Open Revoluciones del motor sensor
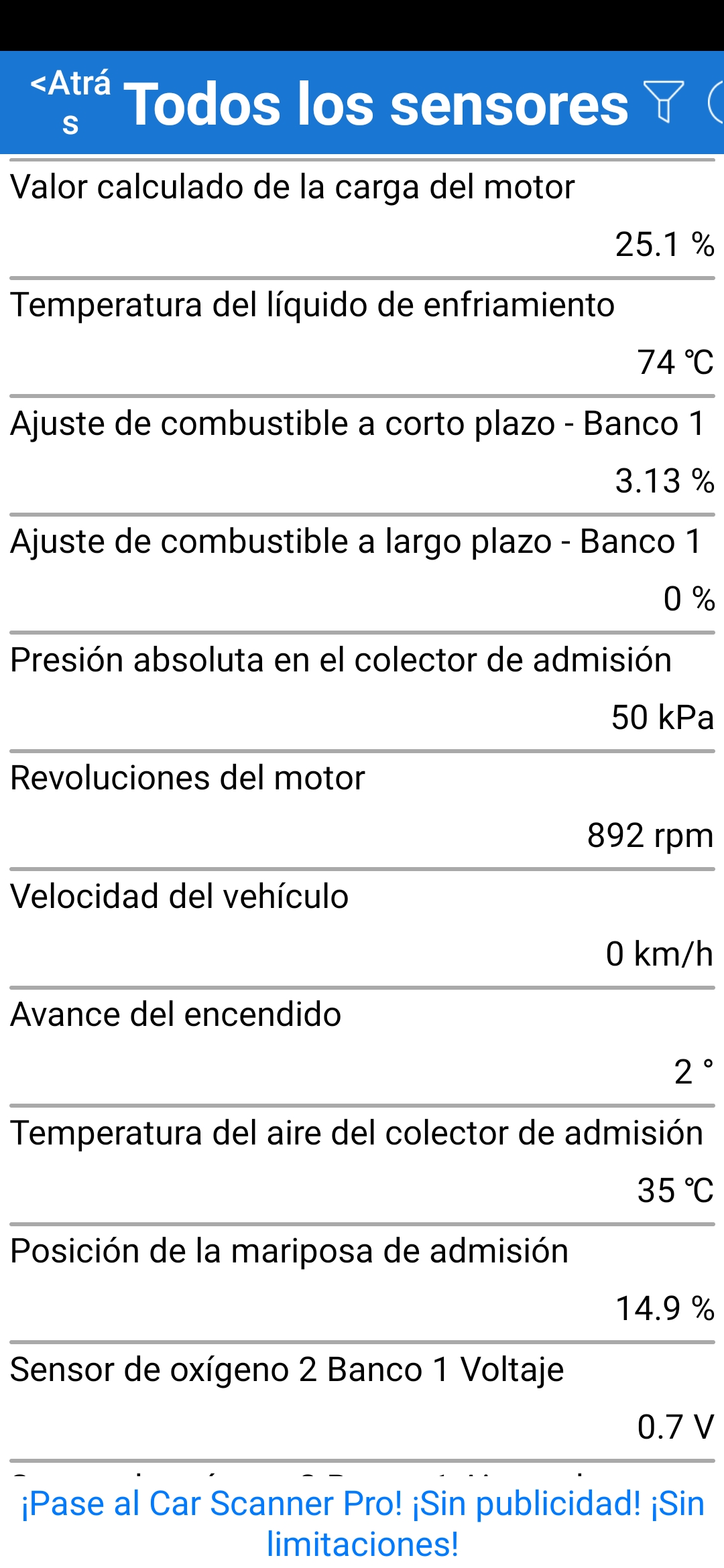Screen dimensions: 724x1568 click(x=362, y=807)
